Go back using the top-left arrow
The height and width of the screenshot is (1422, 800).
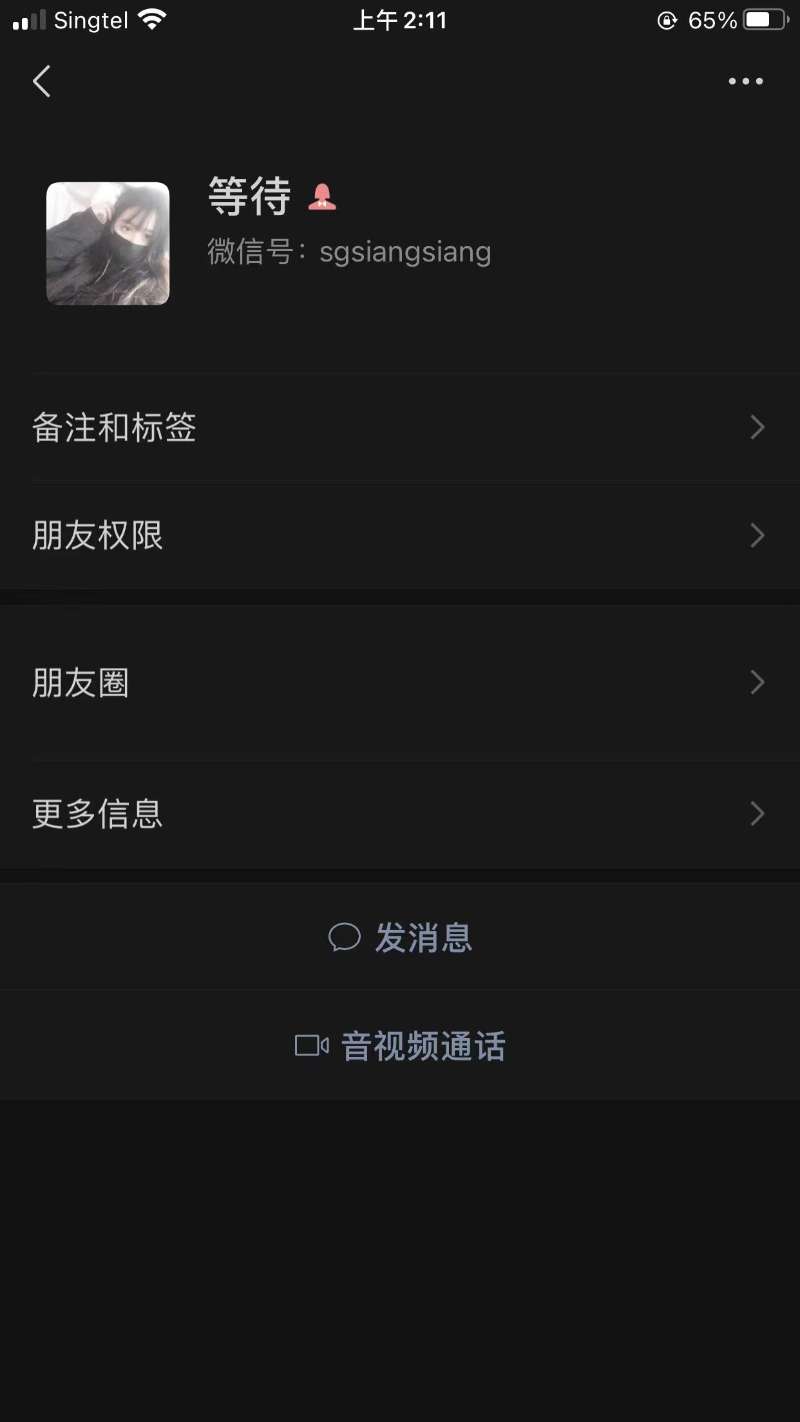pyautogui.click(x=41, y=81)
